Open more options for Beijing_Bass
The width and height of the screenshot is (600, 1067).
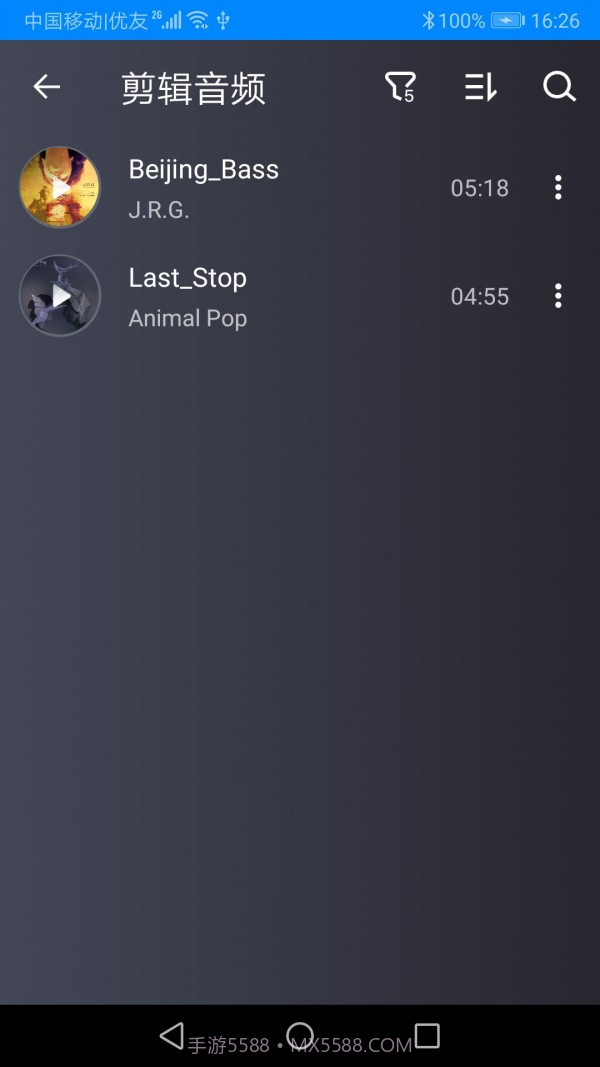point(558,187)
